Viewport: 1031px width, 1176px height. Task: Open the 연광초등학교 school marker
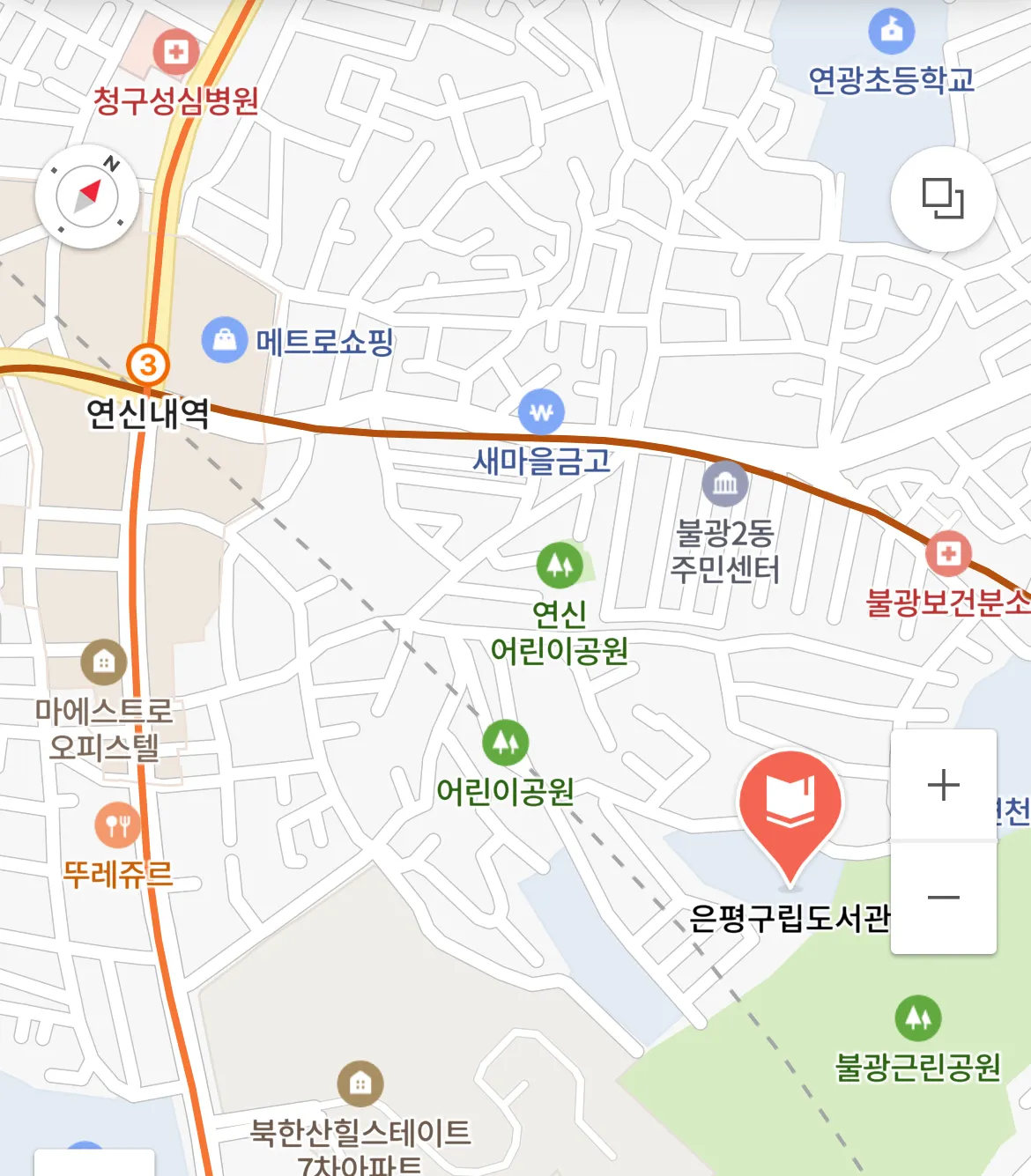point(892,32)
